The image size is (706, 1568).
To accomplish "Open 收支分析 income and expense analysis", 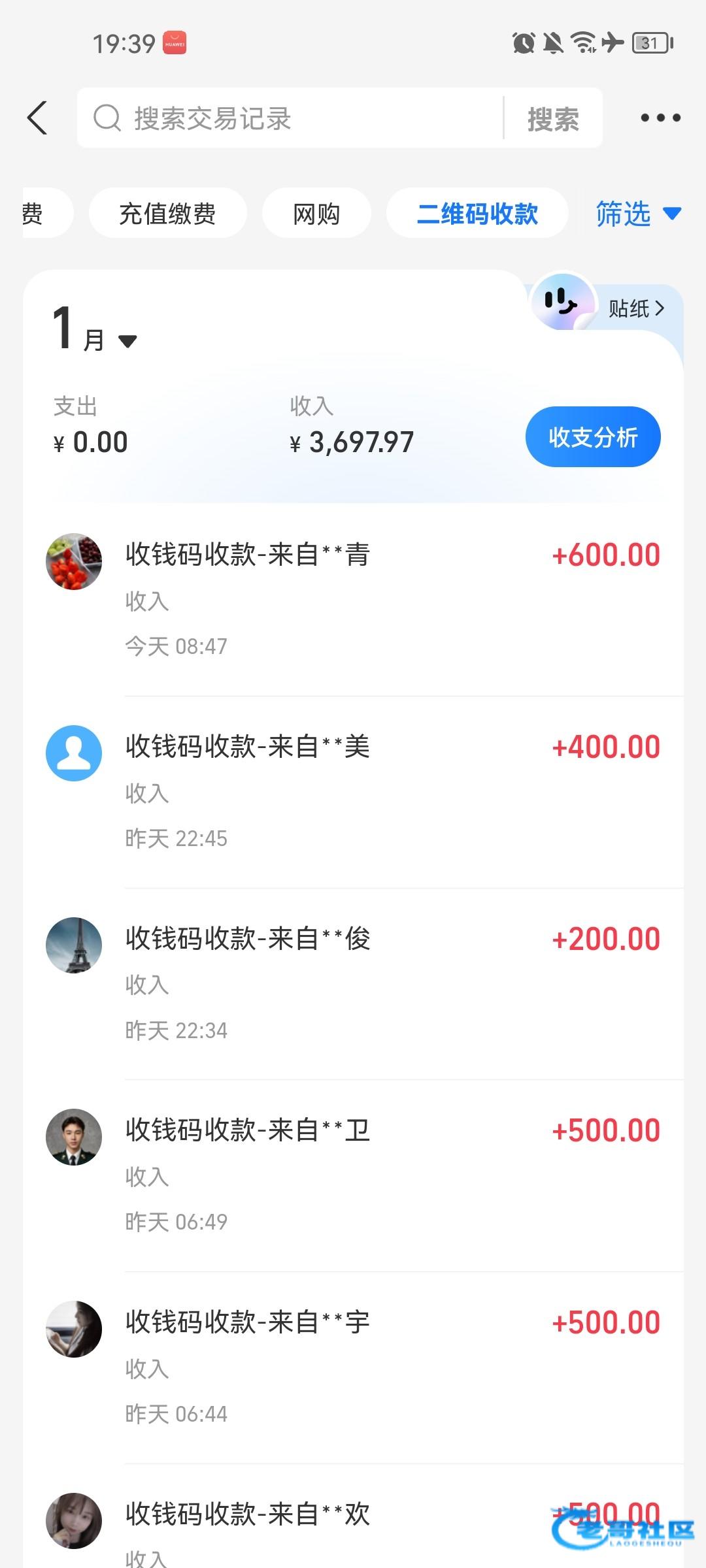I will [x=592, y=437].
